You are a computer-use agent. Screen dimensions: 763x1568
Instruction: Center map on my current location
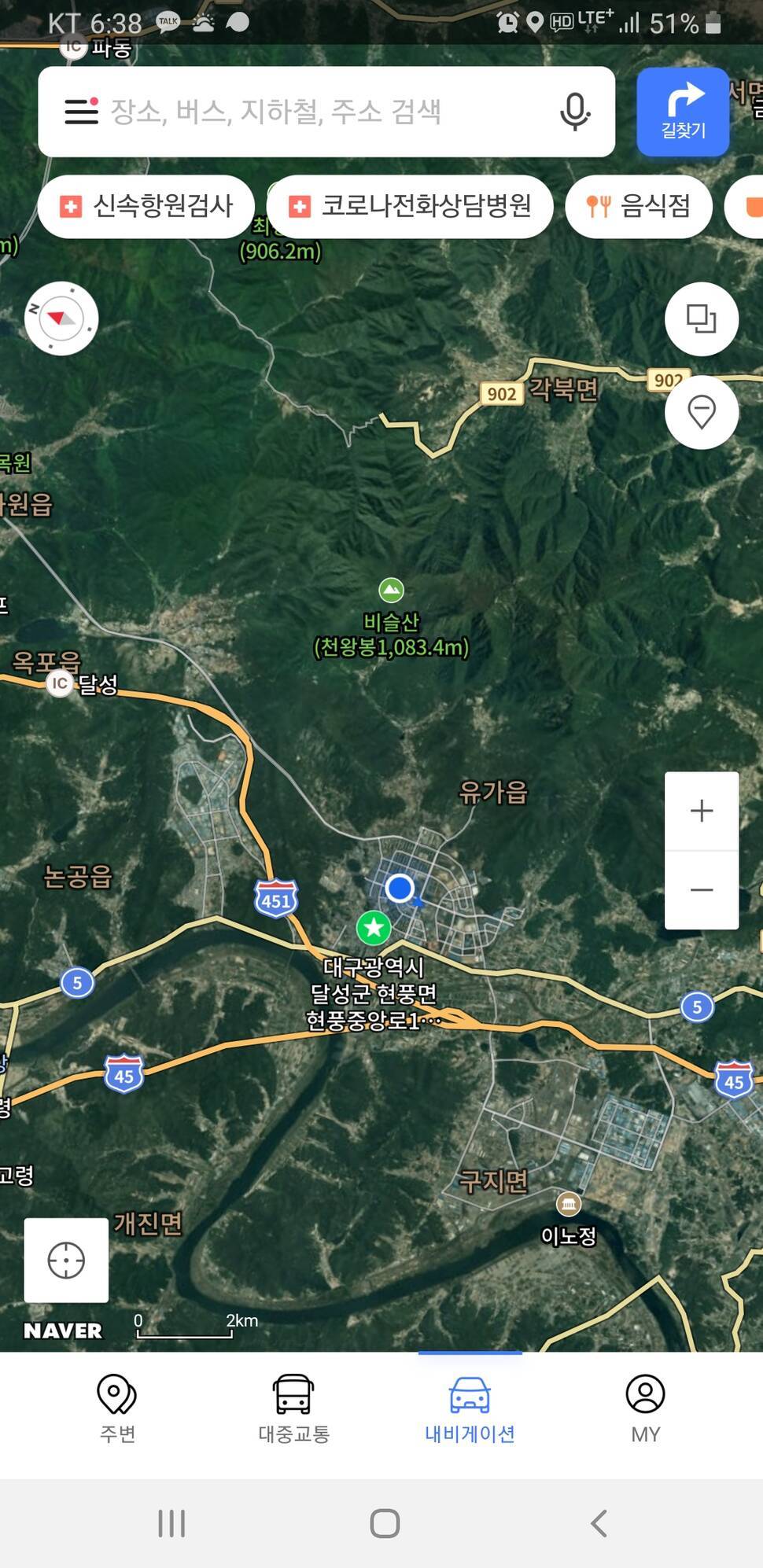[x=66, y=1261]
